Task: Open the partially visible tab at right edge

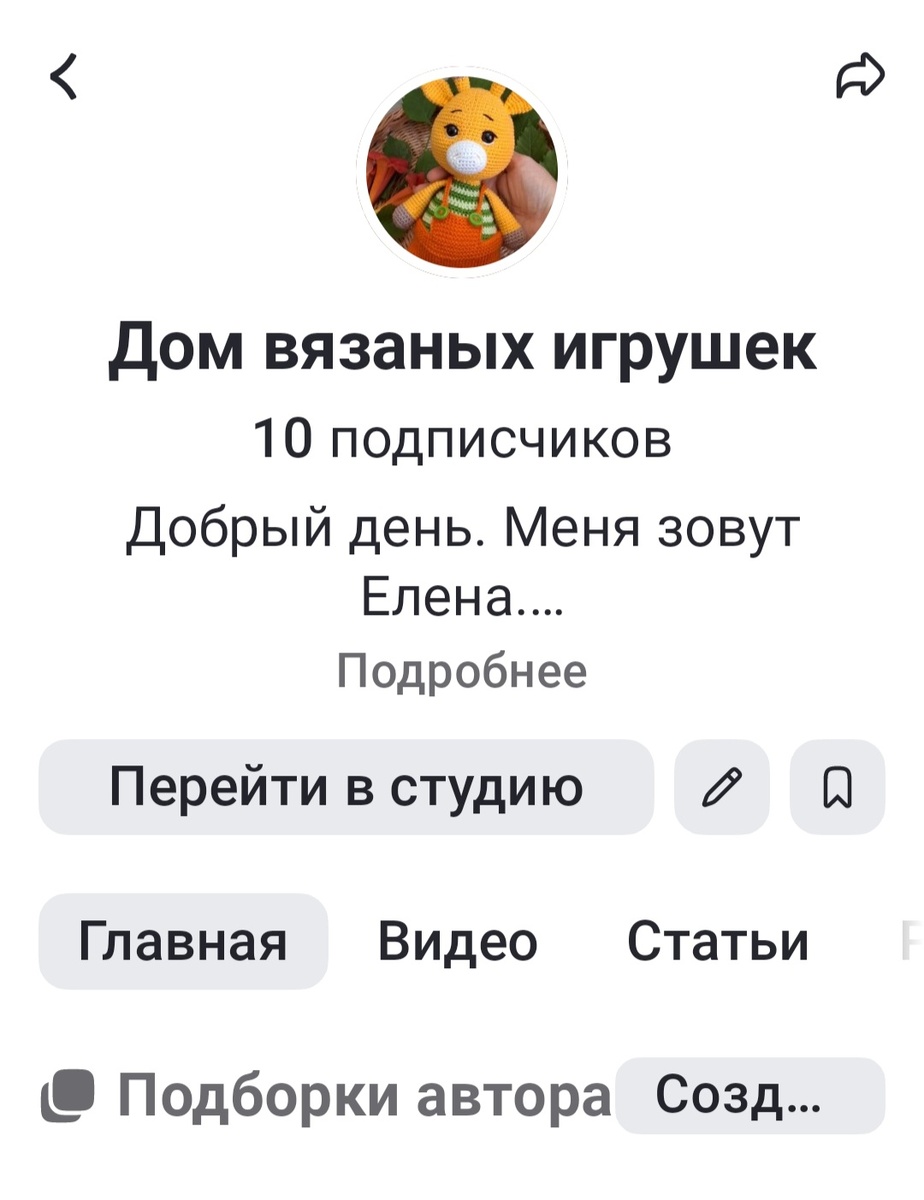Action: pyautogui.click(x=910, y=940)
